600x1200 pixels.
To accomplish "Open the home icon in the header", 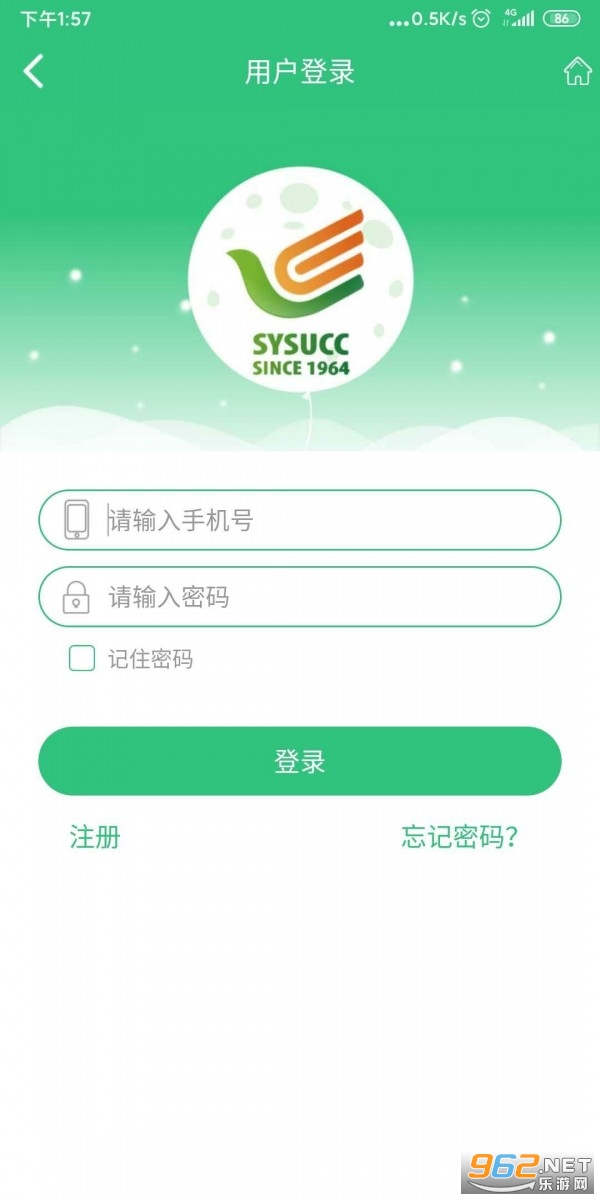I will (577, 72).
